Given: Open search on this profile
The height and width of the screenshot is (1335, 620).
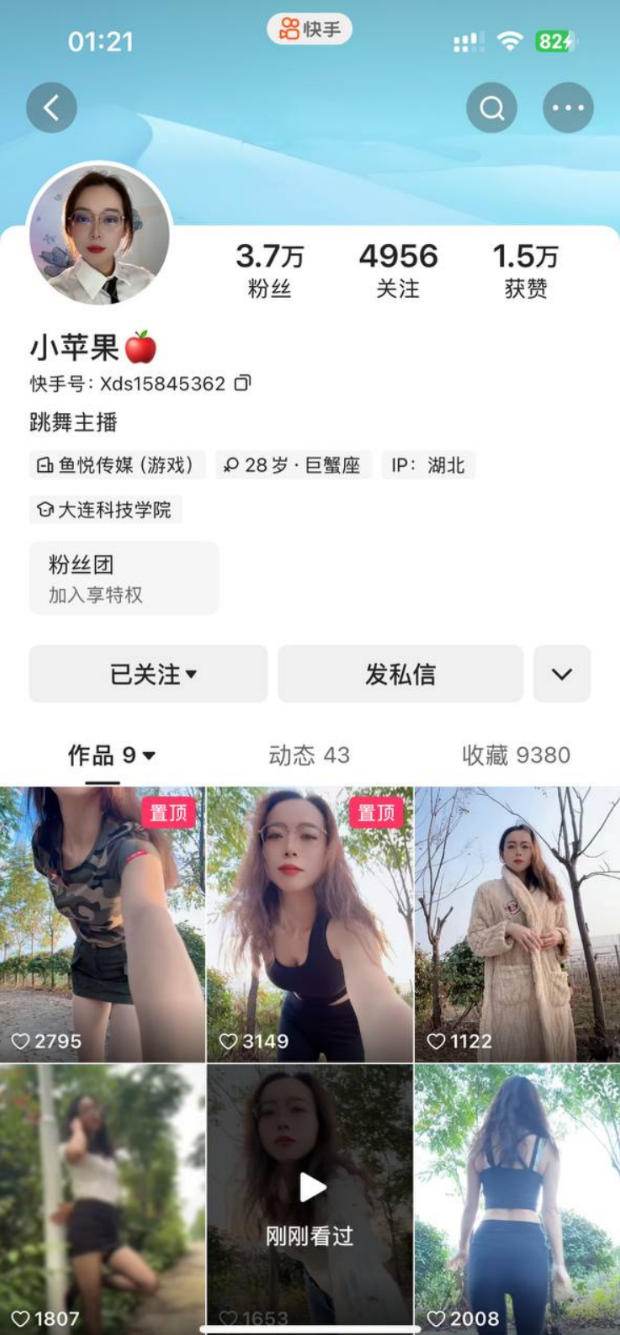Looking at the screenshot, I should point(492,107).
